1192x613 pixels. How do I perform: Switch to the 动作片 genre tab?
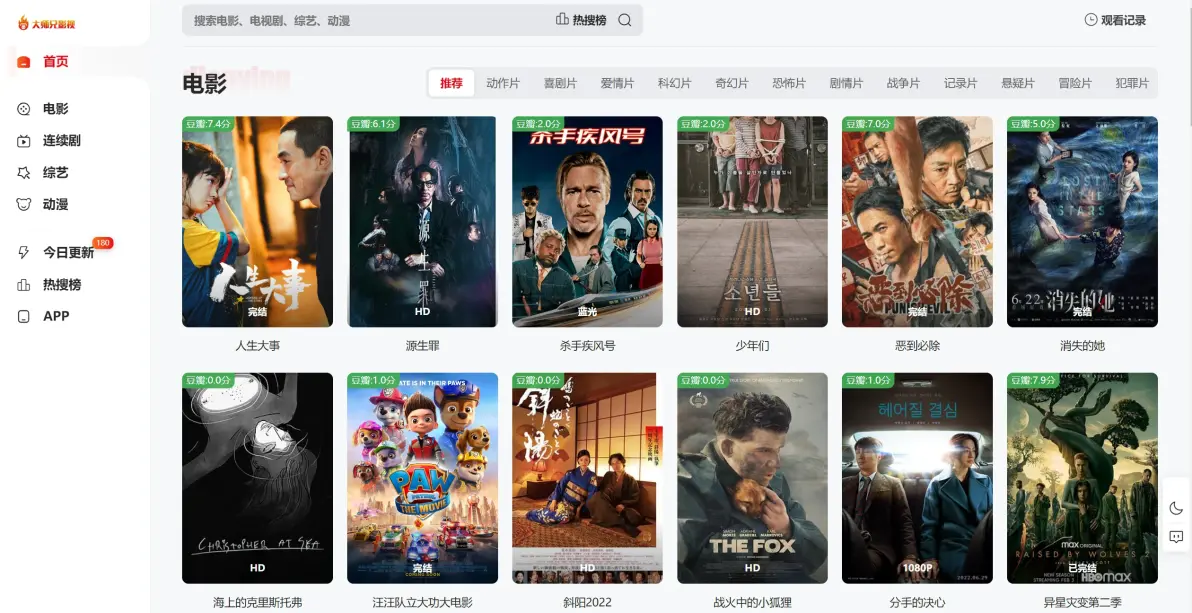coord(503,83)
